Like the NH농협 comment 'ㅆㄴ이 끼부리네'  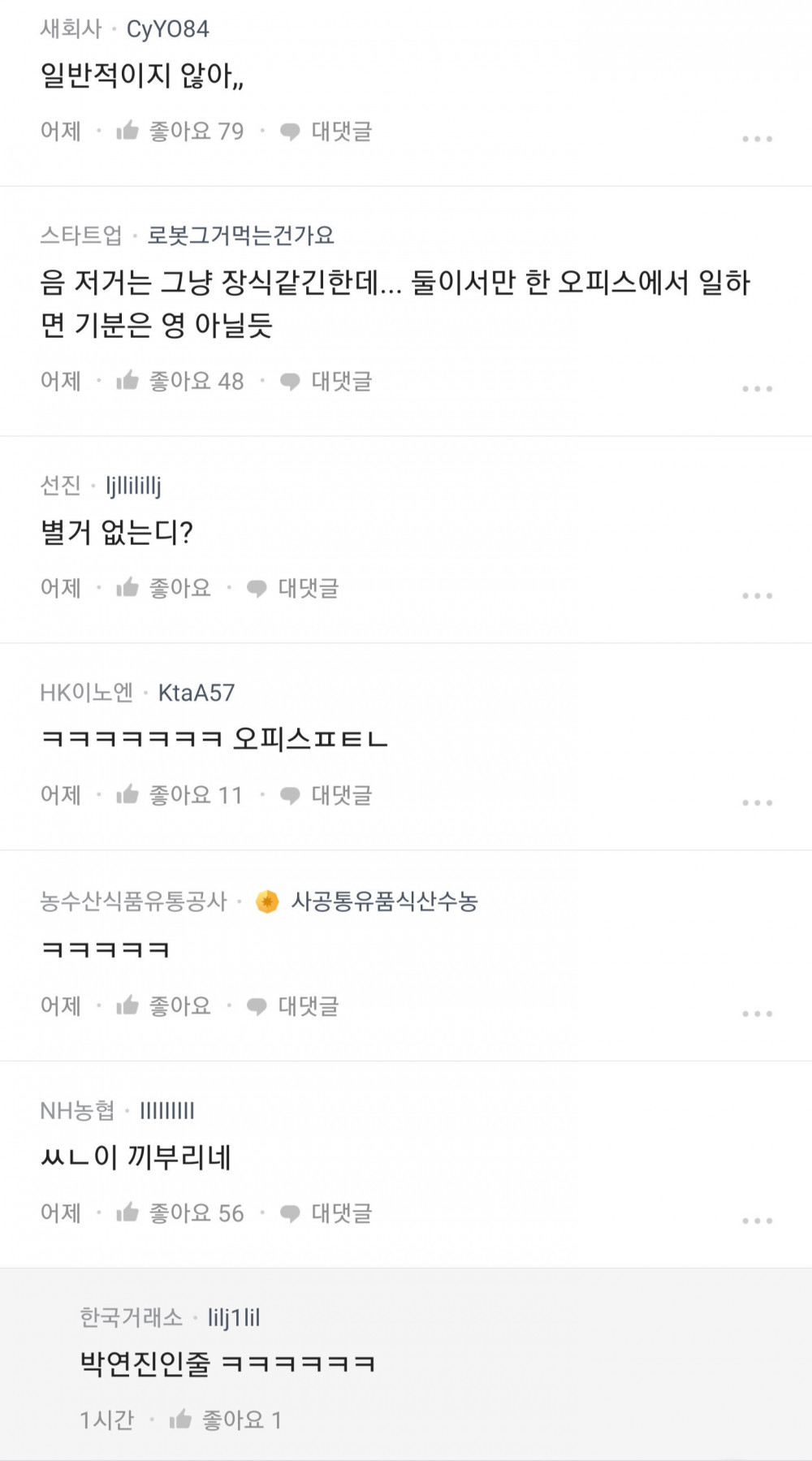point(179,1213)
